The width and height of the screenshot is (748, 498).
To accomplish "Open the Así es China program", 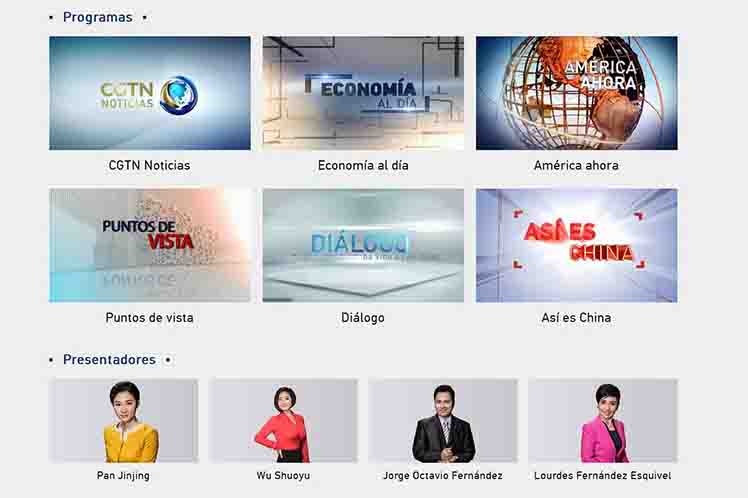I will click(x=576, y=246).
